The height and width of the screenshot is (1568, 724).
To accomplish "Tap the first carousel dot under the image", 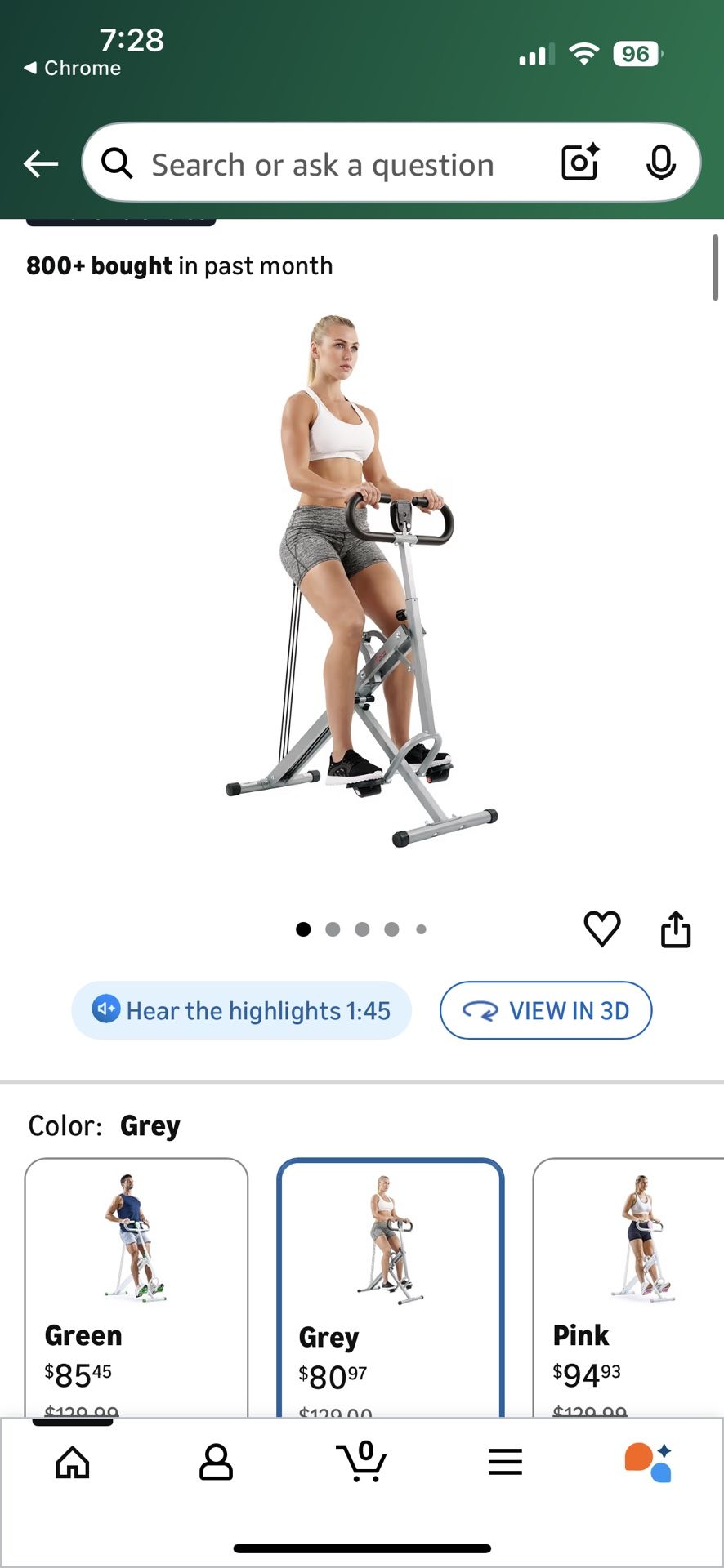I will [x=302, y=929].
